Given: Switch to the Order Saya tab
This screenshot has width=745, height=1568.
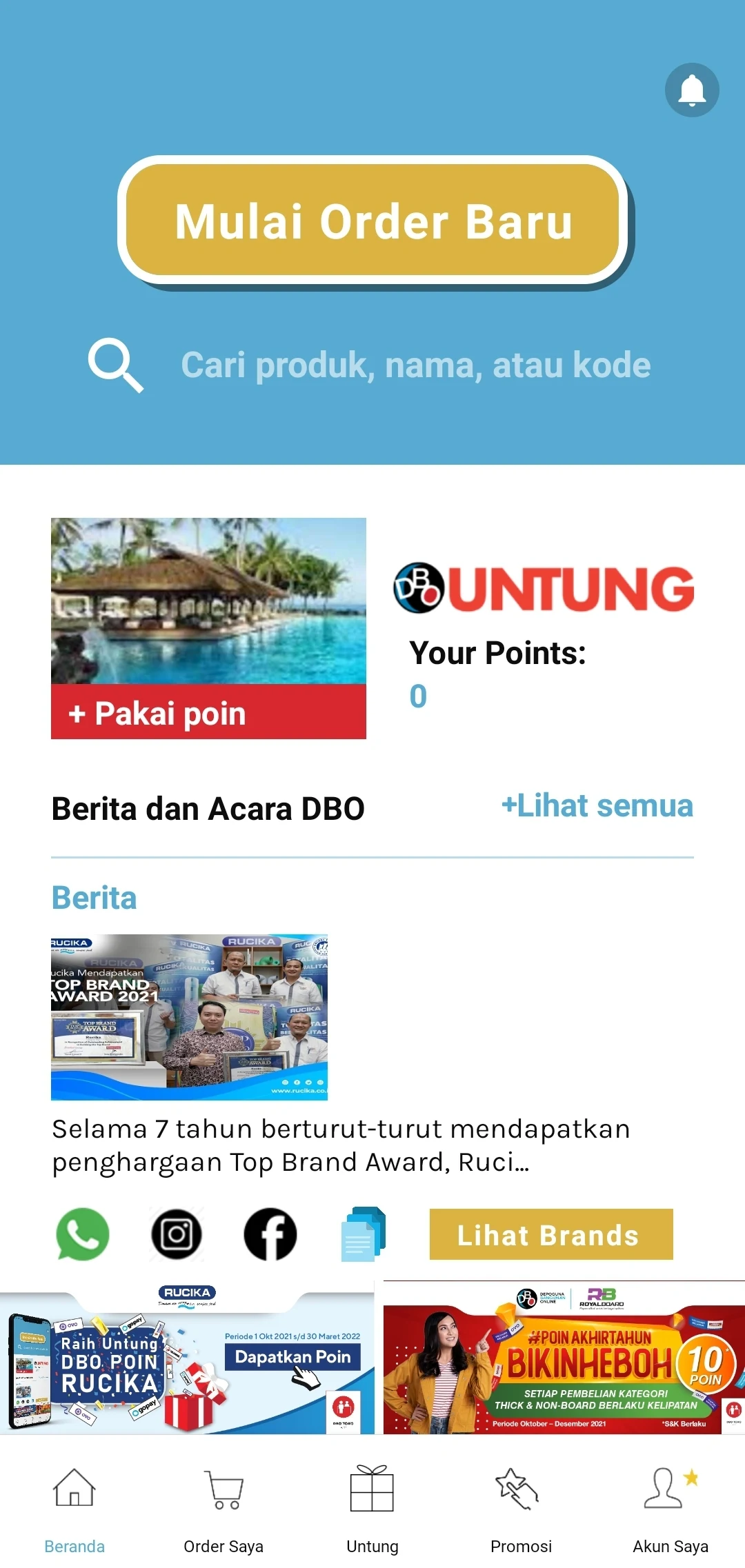Looking at the screenshot, I should (223, 1509).
